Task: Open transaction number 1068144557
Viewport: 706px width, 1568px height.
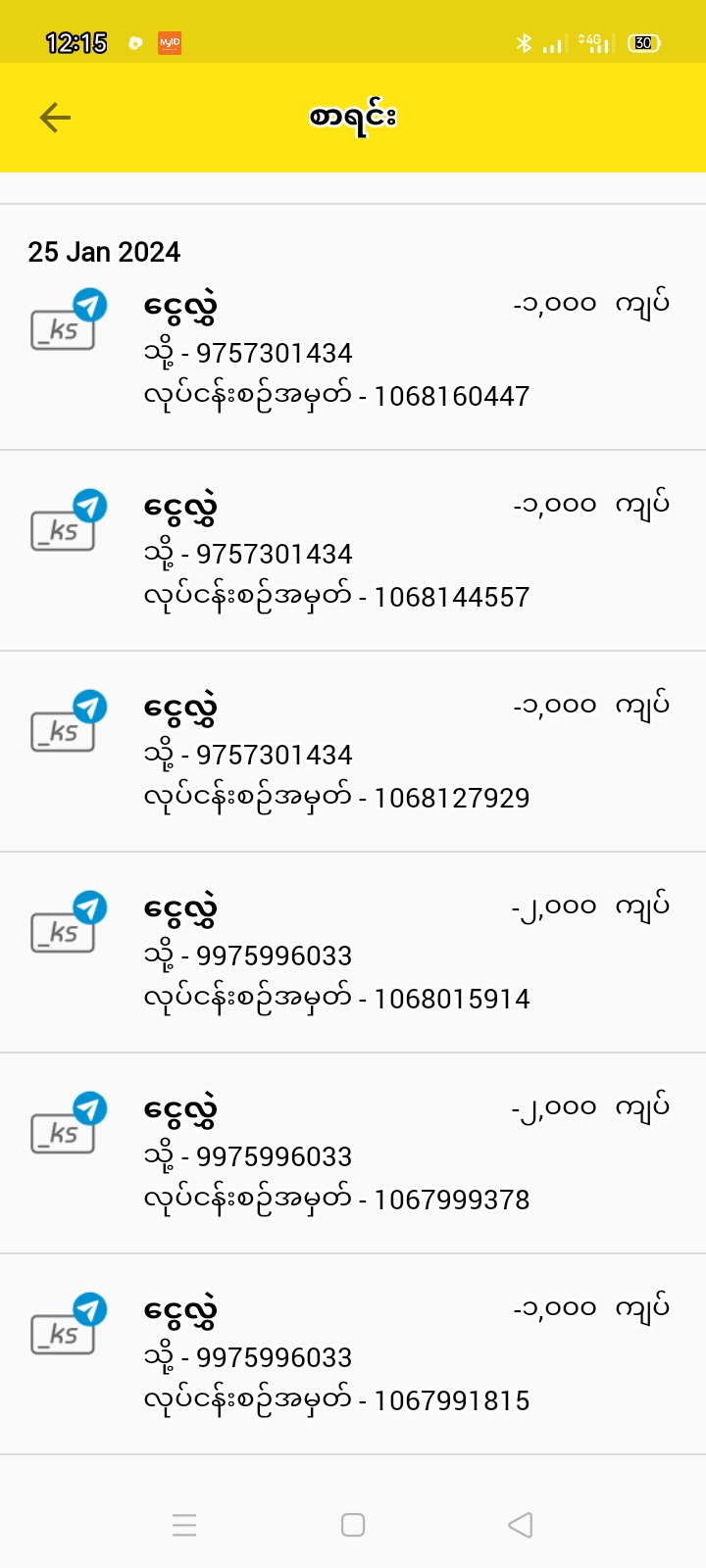Action: pos(353,551)
